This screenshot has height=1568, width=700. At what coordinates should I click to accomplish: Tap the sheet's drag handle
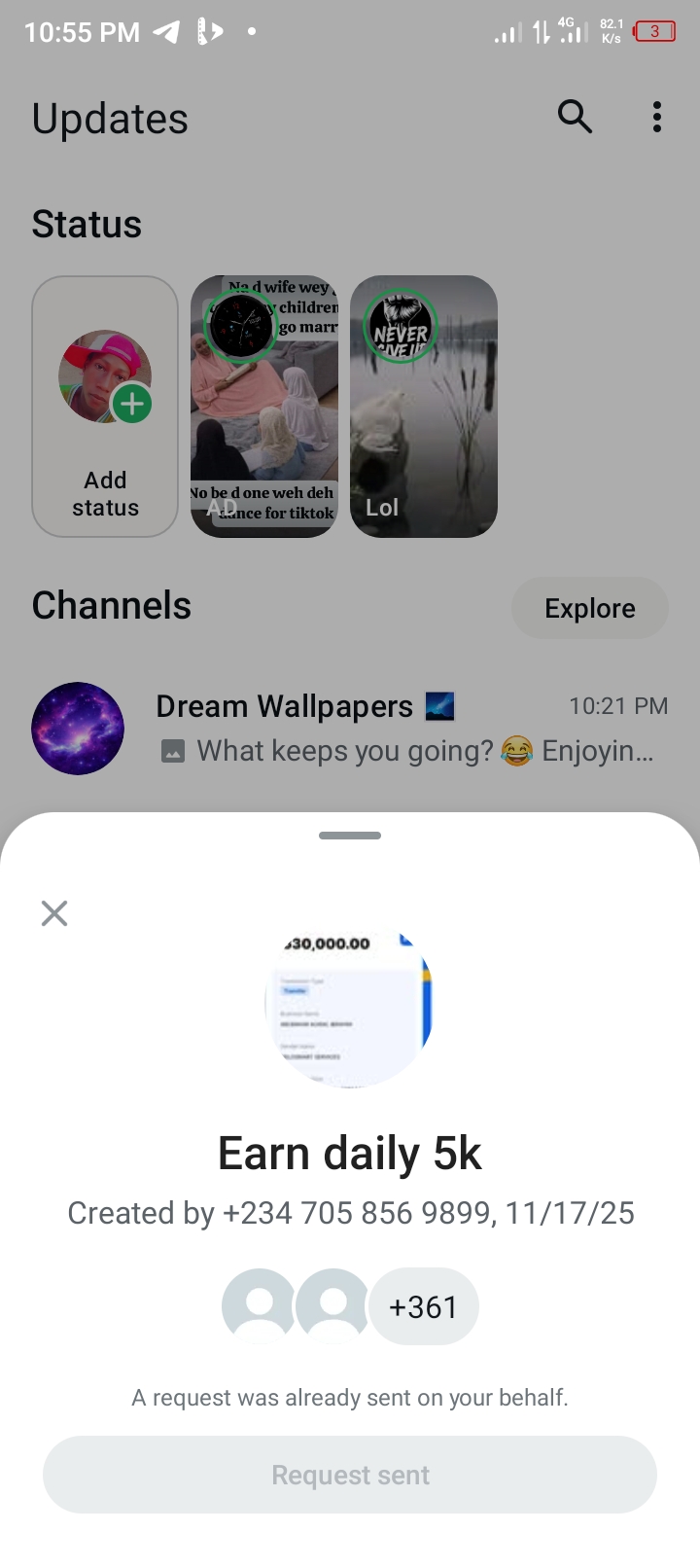(x=350, y=836)
